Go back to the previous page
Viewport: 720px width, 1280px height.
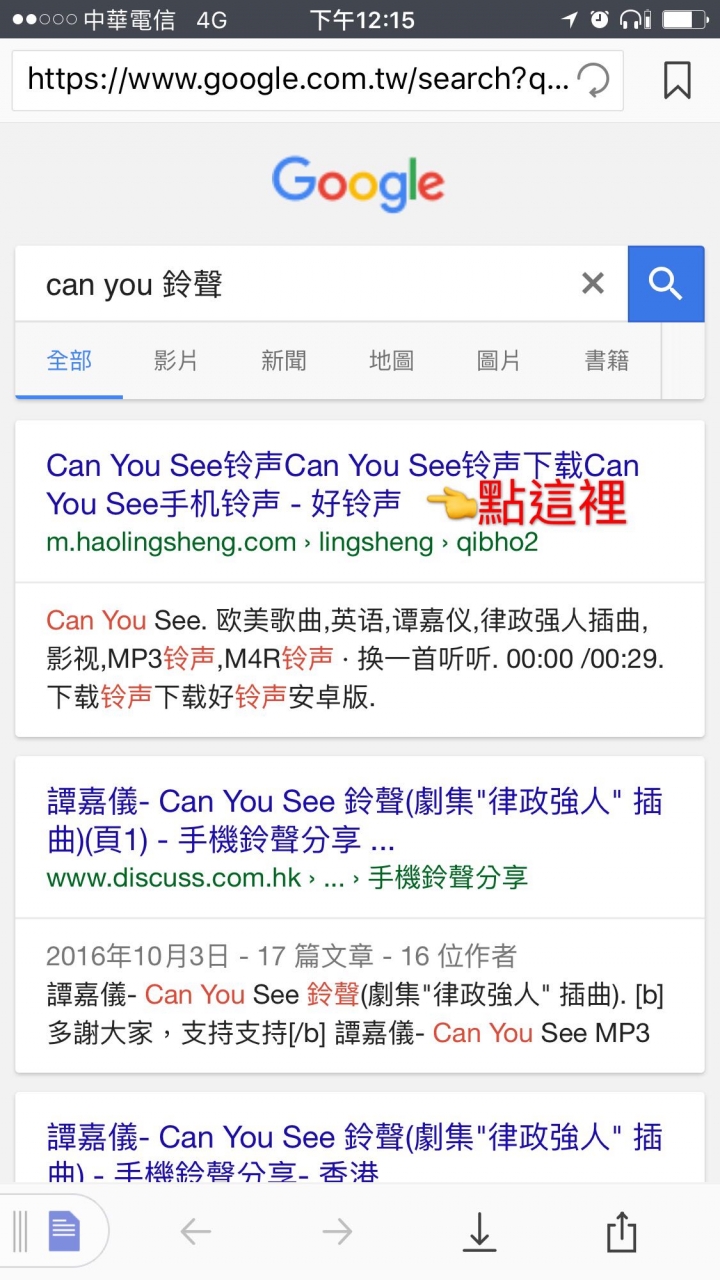[x=196, y=1232]
